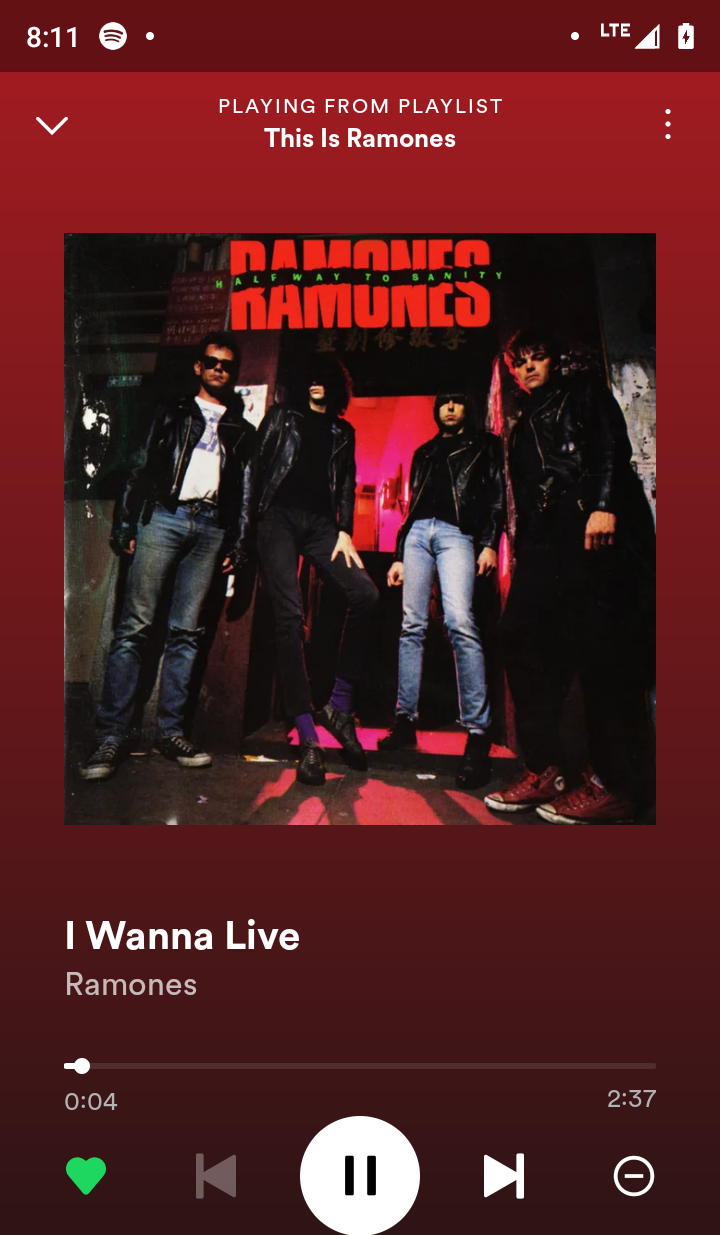Viewport: 720px width, 1235px height.
Task: Open the three-dot overflow menu
Action: [667, 125]
